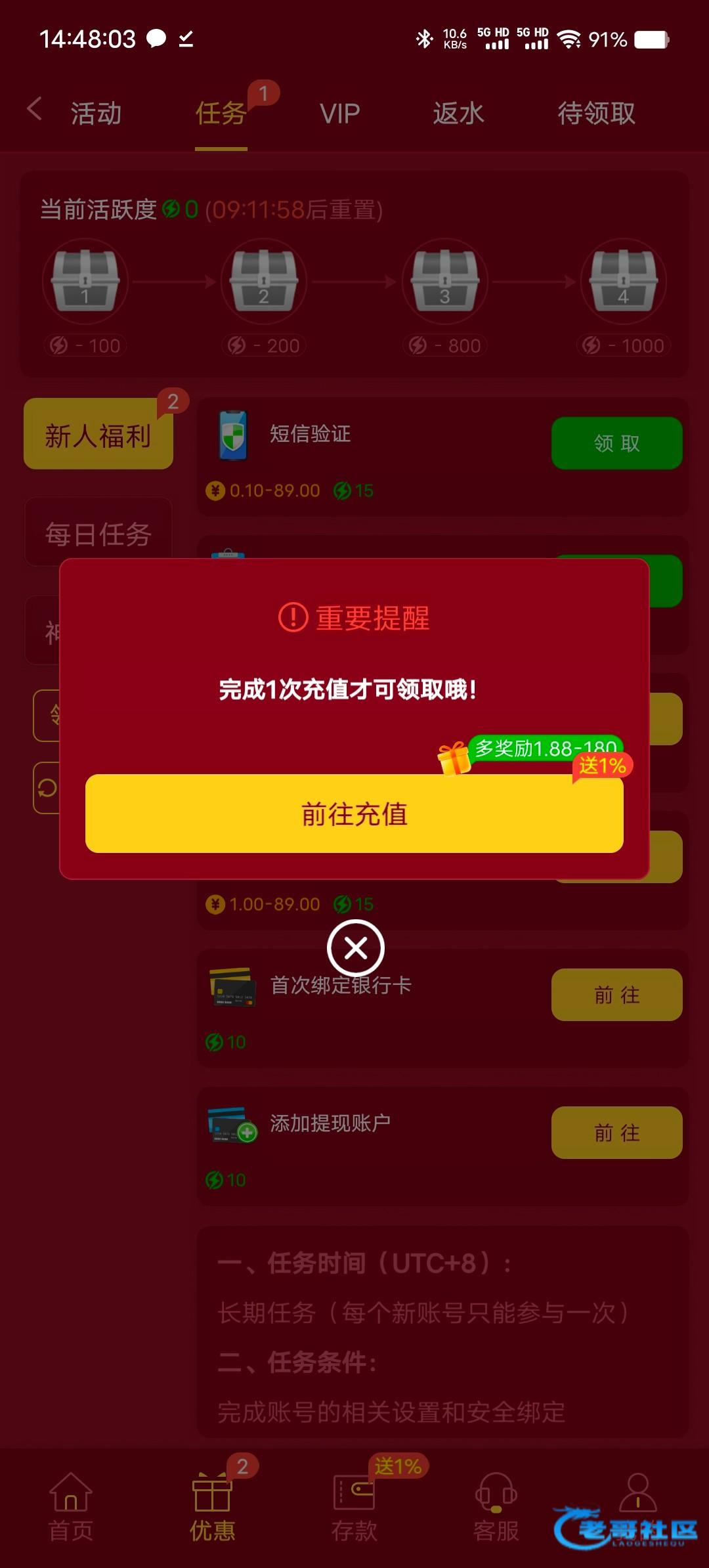Switch to the 活动 tab
Viewport: 709px width, 1568px height.
click(x=96, y=113)
